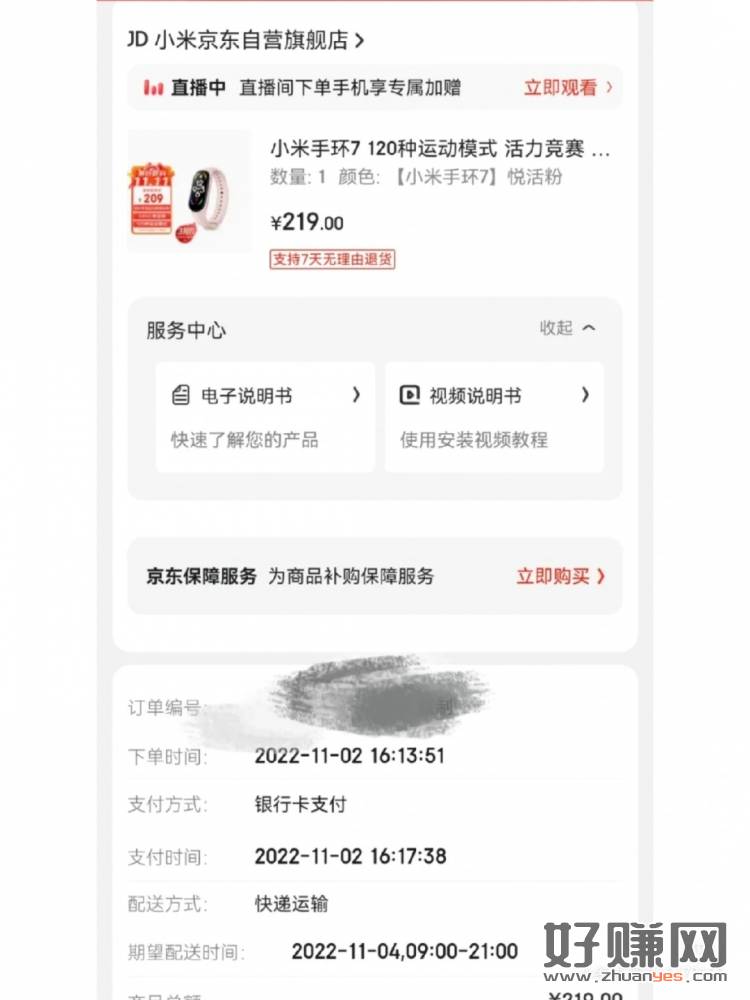This screenshot has width=750, height=1000.
Task: Open the 电子说明书 card
Action: coord(265,416)
